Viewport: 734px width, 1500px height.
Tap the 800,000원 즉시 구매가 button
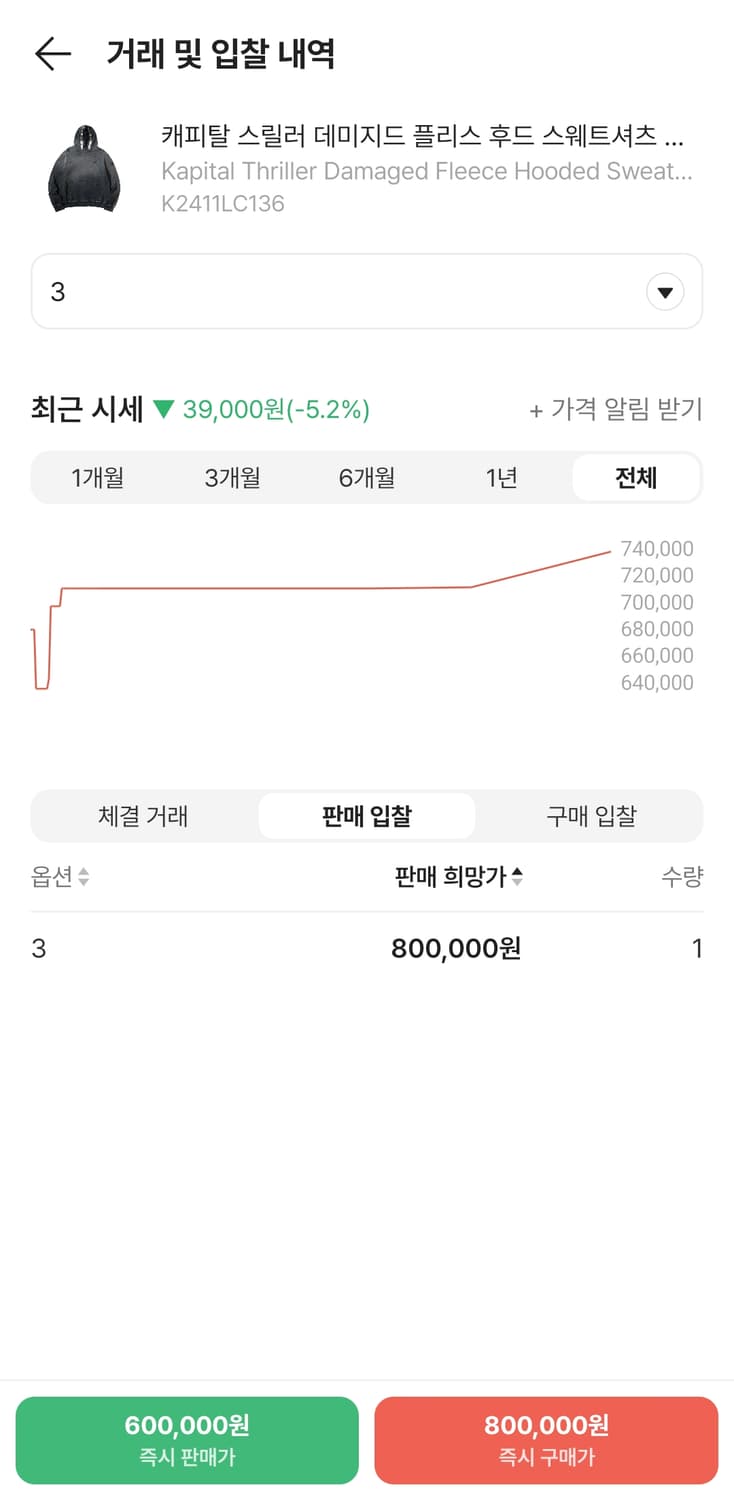pyautogui.click(x=547, y=1440)
